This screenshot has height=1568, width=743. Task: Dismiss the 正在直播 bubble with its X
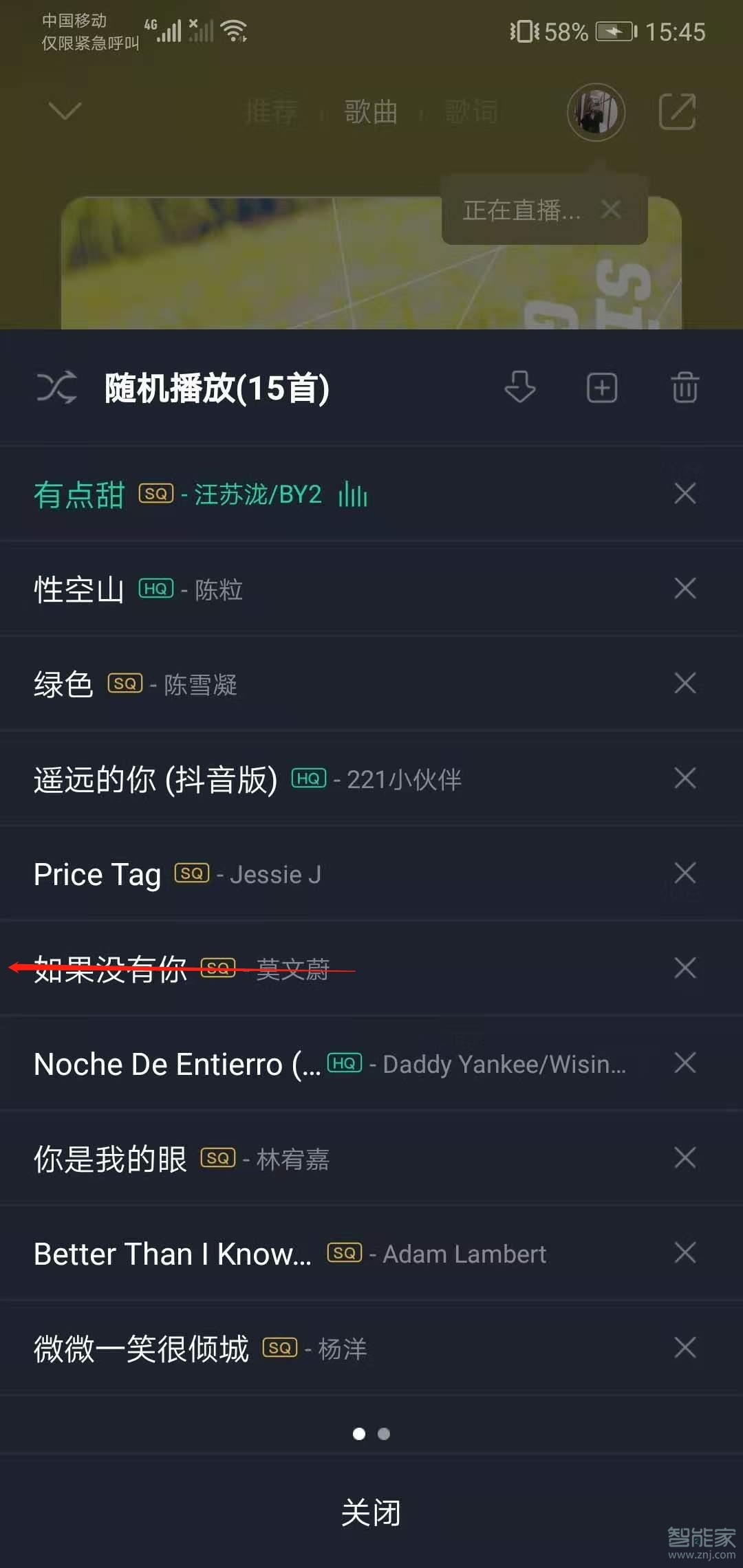[x=612, y=210]
